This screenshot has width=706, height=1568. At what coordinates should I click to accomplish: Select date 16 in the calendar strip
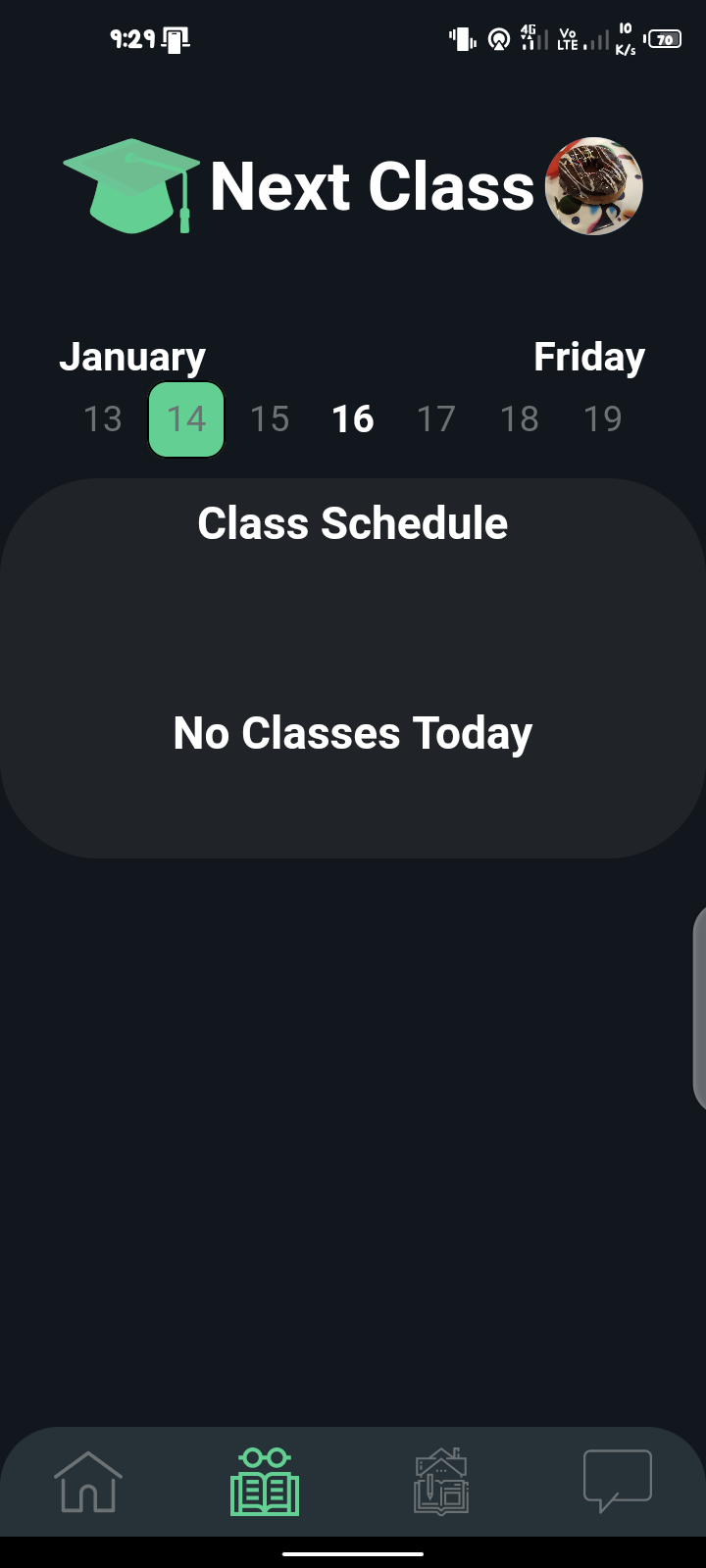coord(353,419)
